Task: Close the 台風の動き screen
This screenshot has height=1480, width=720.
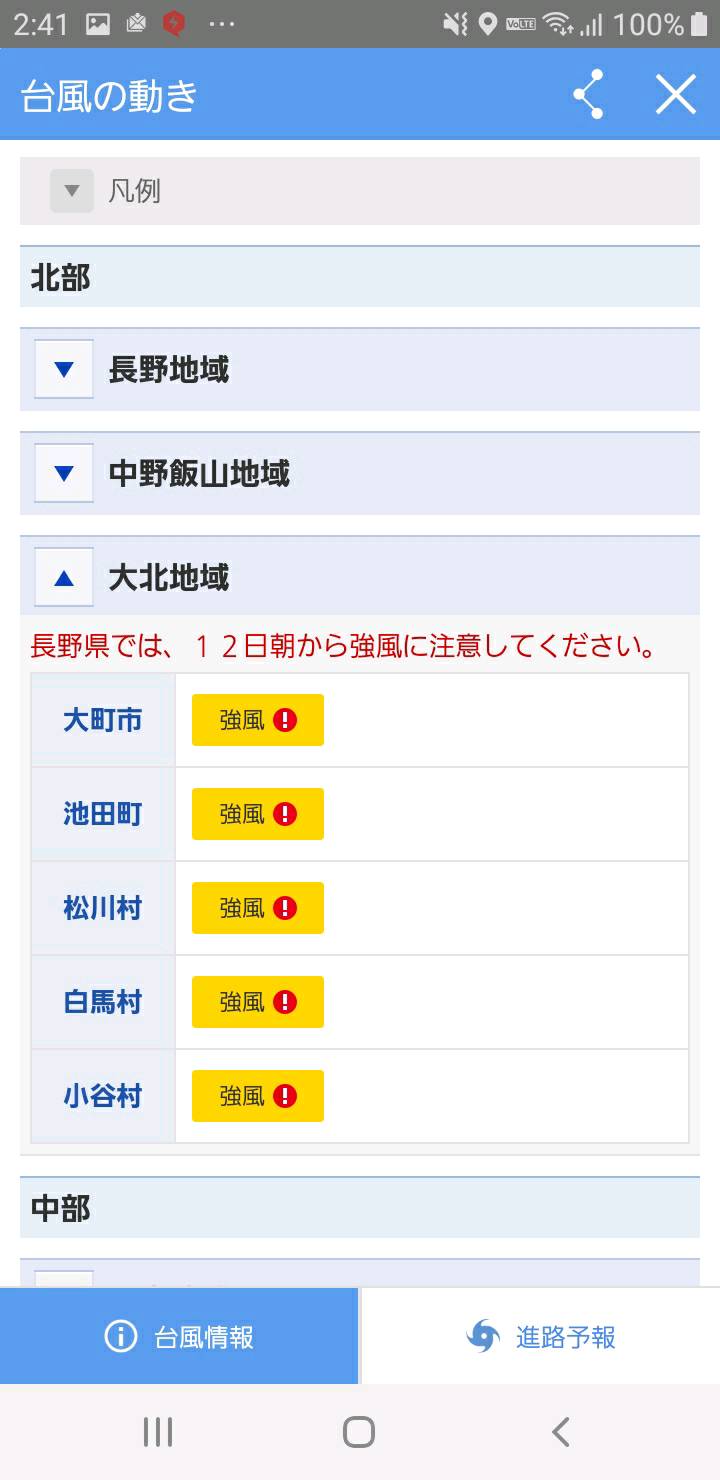Action: coord(675,95)
